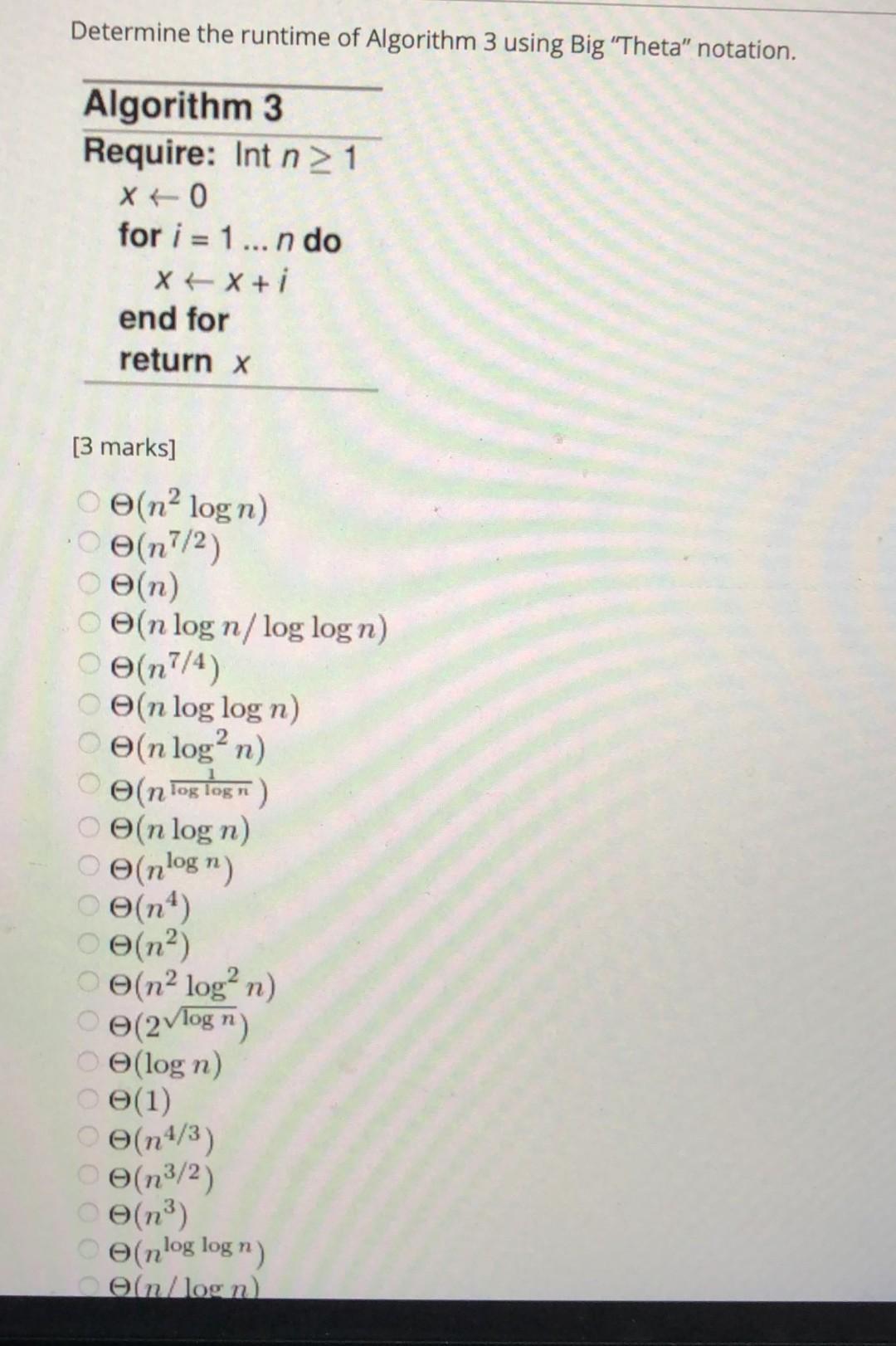Viewport: 896px width, 1346px height.
Task: Select the Θ(n²) answer
Action: coord(90,943)
